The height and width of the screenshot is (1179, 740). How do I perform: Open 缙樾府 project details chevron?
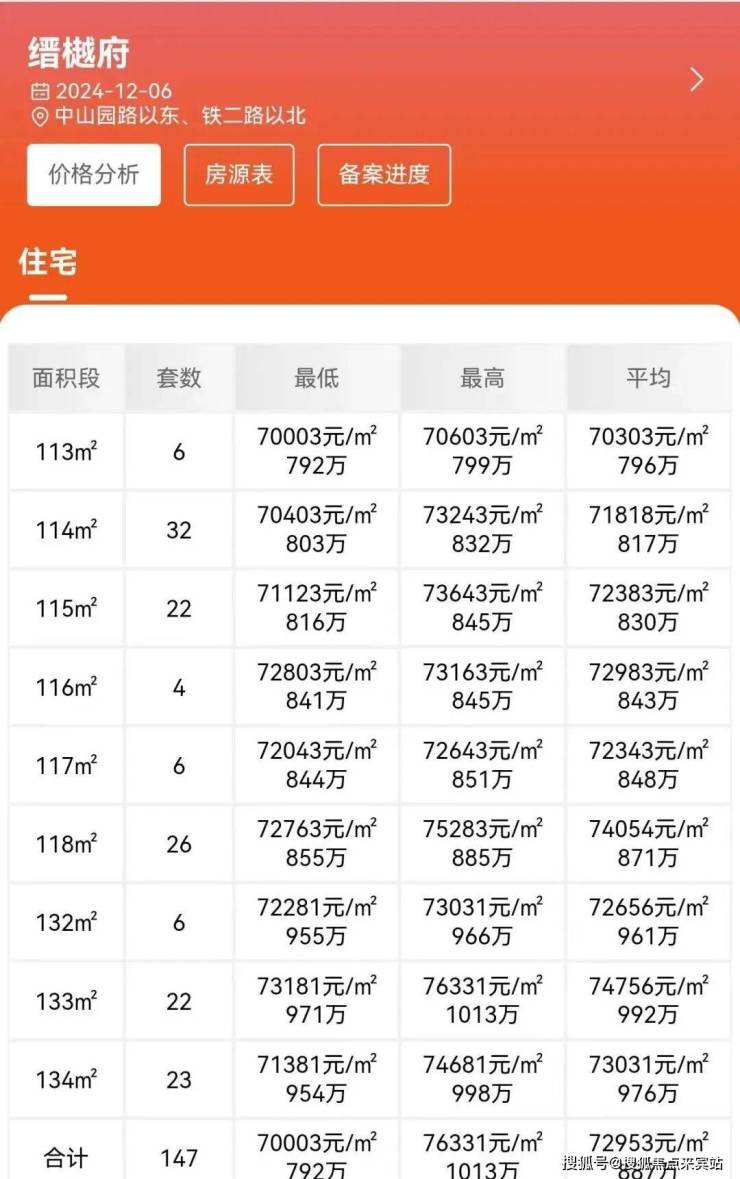697,80
